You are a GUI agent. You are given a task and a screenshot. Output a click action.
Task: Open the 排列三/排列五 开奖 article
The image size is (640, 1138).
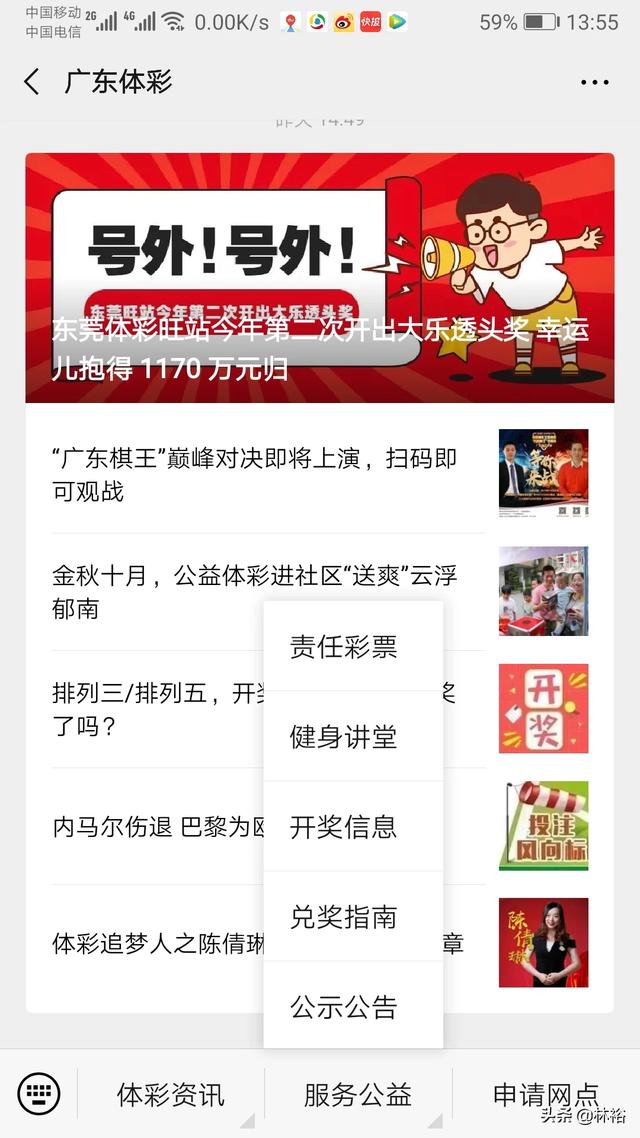pos(150,709)
